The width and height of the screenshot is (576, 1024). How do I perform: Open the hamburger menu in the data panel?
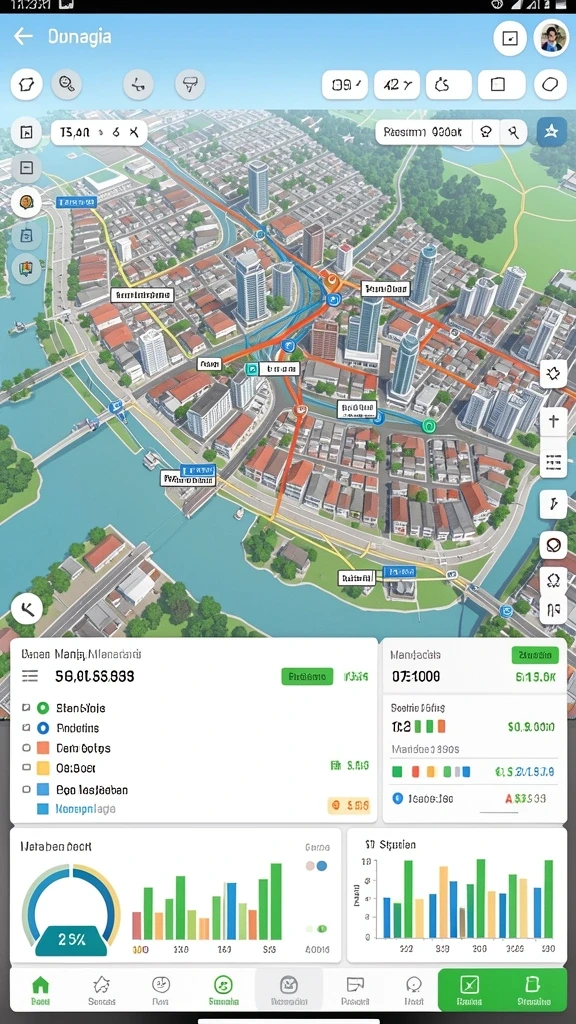(x=30, y=676)
